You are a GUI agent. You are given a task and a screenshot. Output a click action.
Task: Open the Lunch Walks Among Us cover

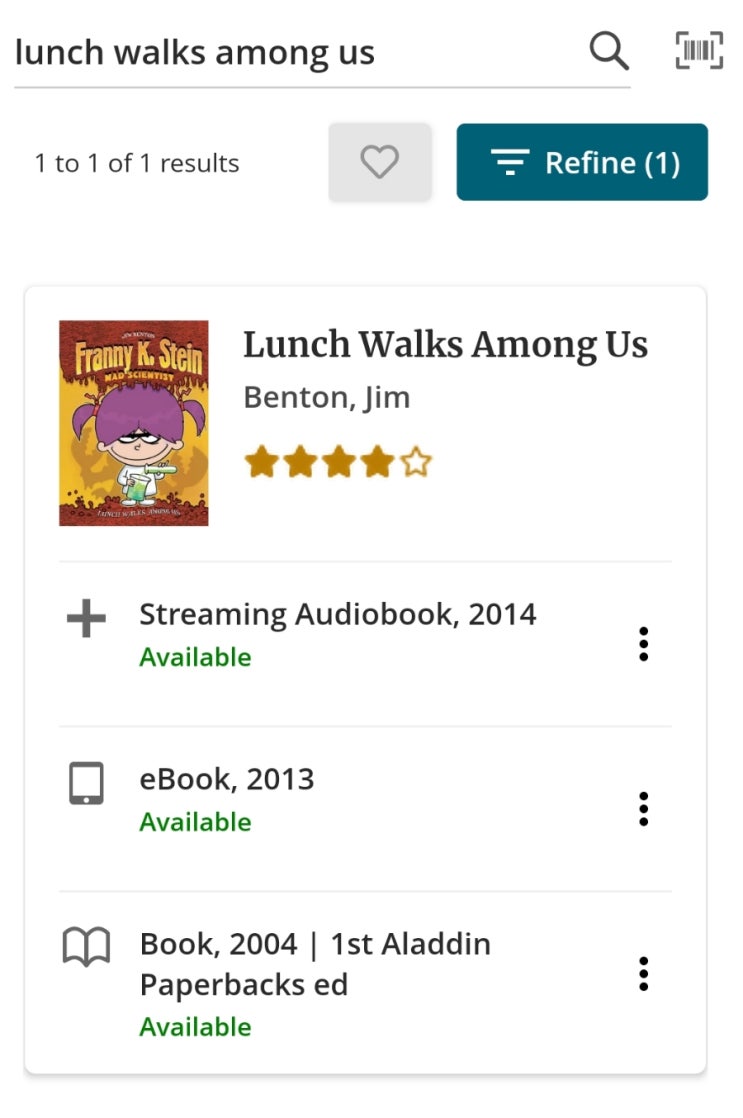tap(134, 423)
